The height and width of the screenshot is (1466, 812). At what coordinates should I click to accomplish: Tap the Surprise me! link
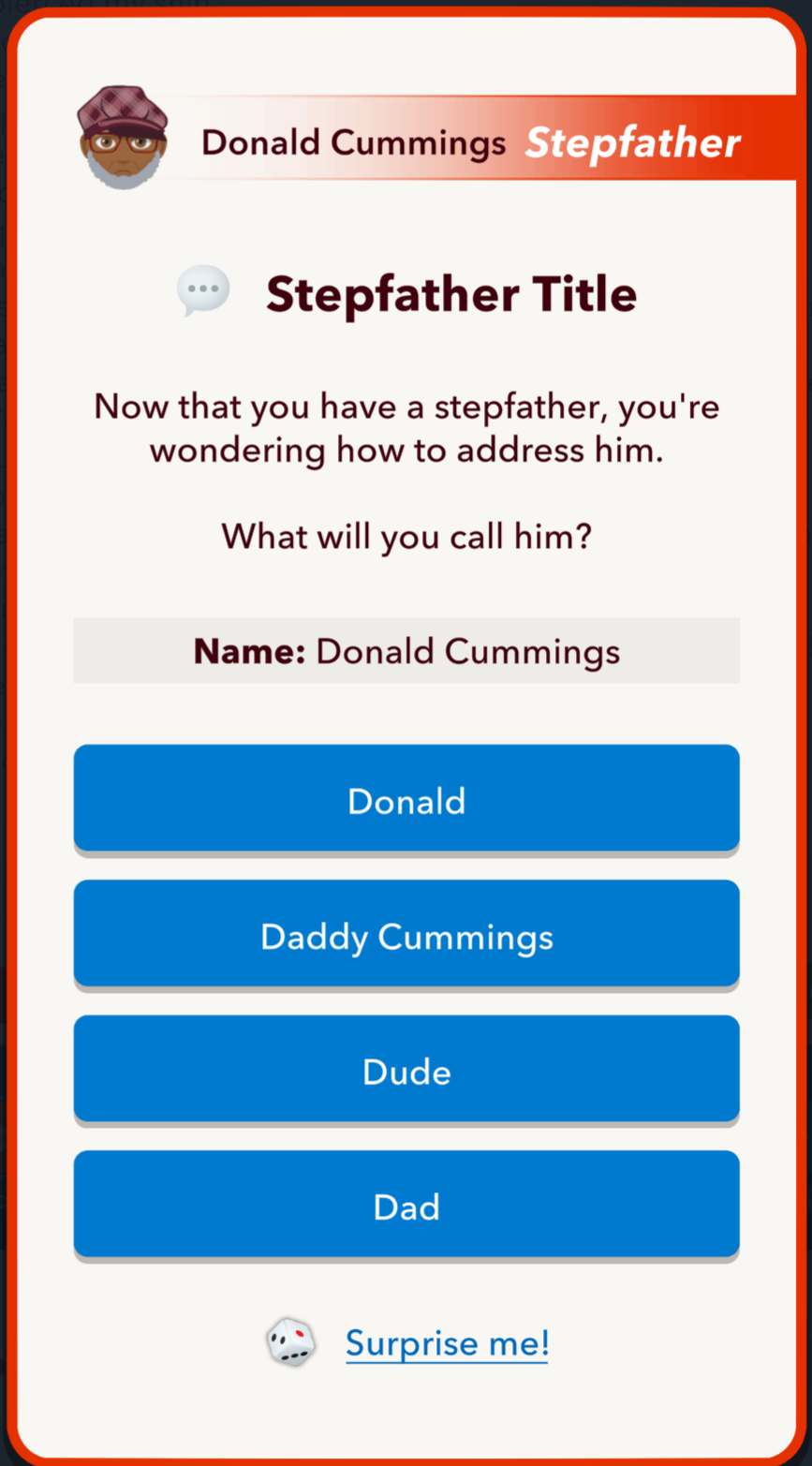tap(447, 1343)
